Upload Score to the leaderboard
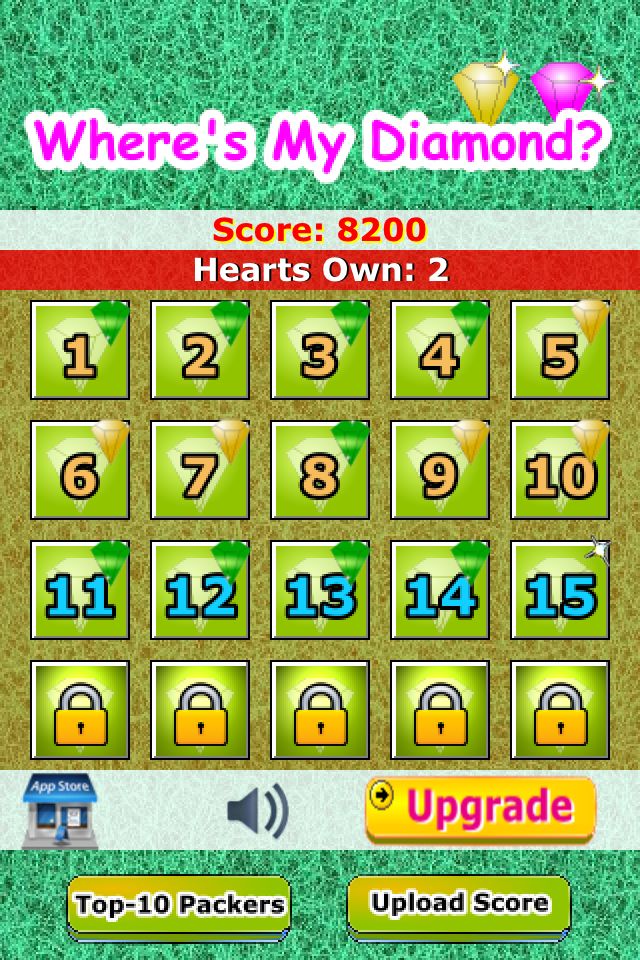Image resolution: width=640 pixels, height=960 pixels. pyautogui.click(x=459, y=904)
